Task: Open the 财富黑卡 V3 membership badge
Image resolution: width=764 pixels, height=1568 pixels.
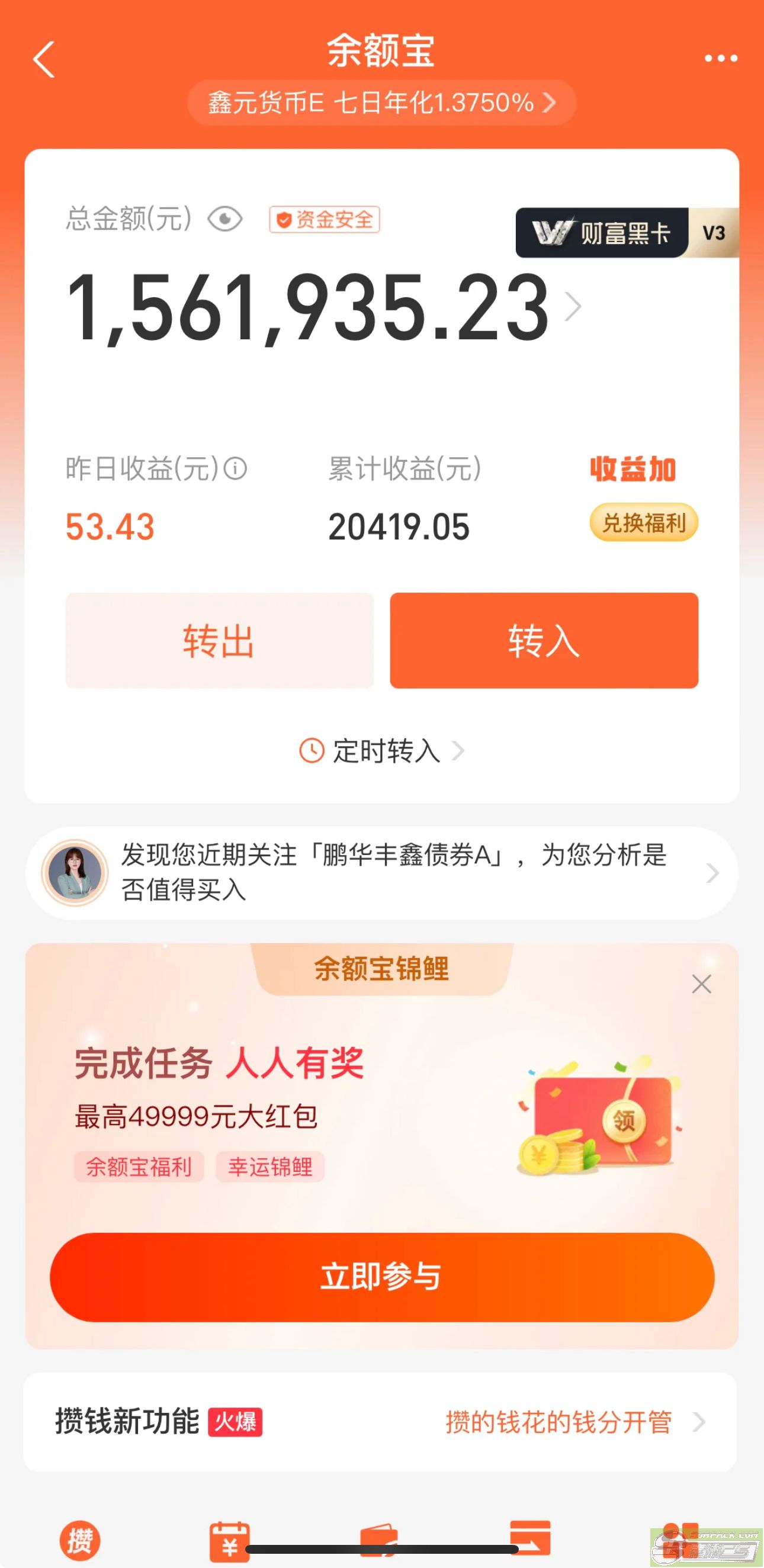Action: coord(627,233)
